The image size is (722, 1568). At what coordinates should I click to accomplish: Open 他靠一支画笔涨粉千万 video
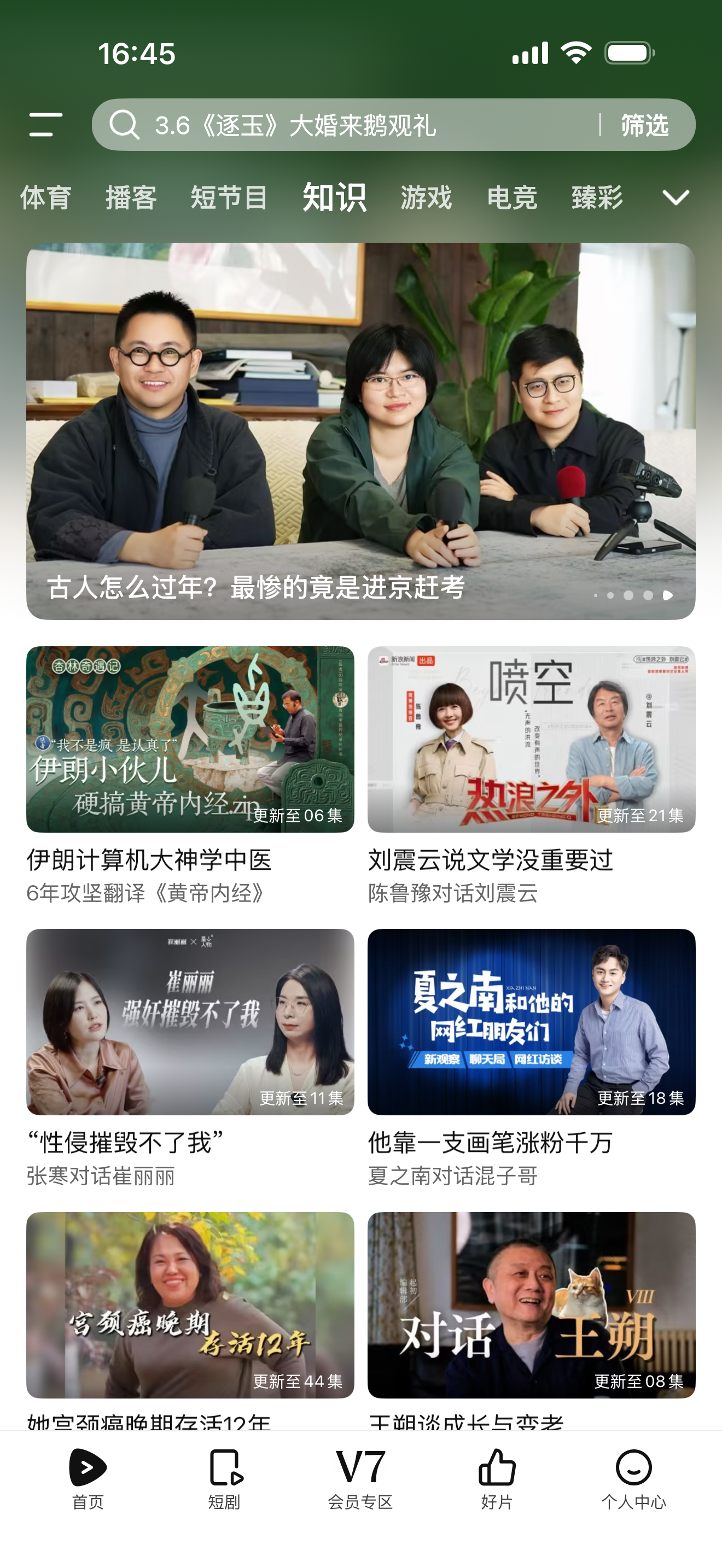pos(531,1021)
